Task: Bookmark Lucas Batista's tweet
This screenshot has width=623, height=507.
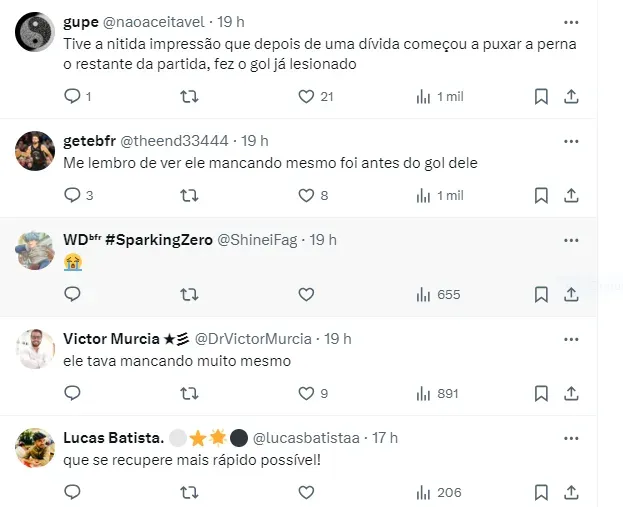Action: pyautogui.click(x=541, y=492)
